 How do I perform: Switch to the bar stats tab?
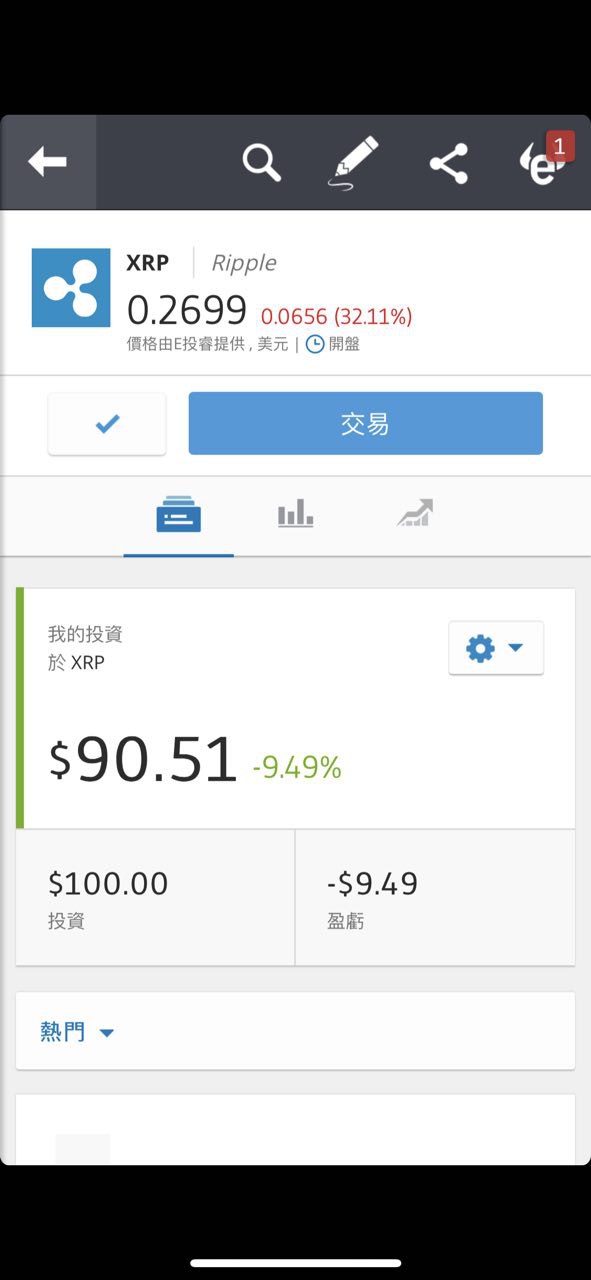point(296,515)
